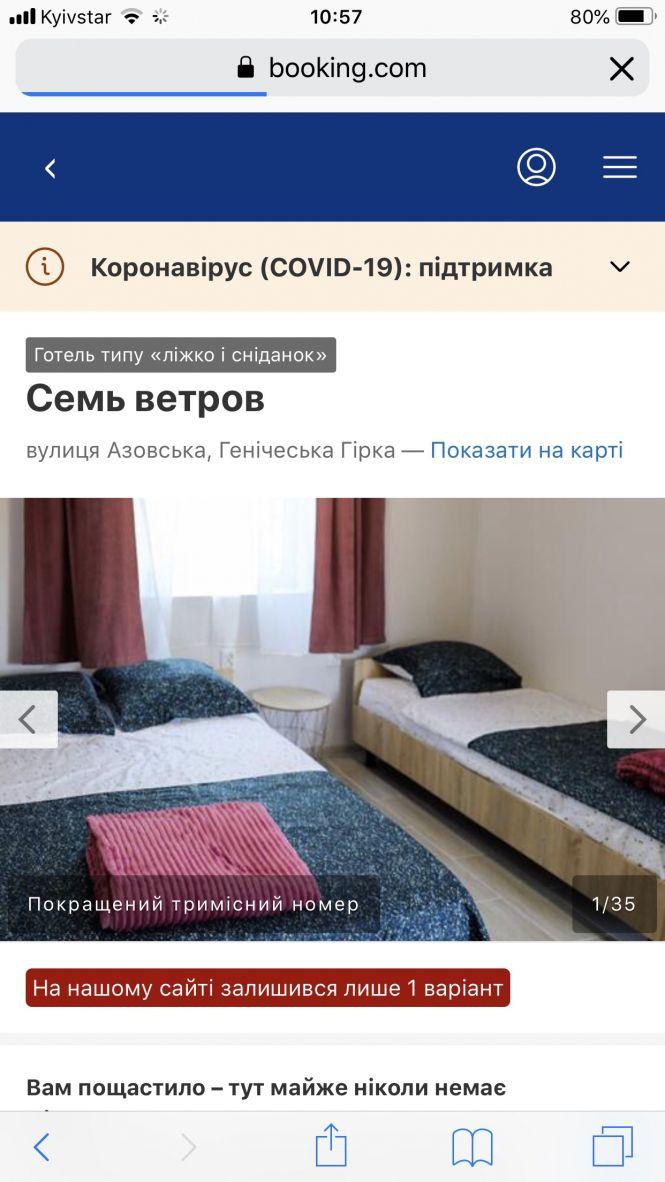665x1182 pixels.
Task: Expand the Коронавірус (COVID-19) support banner
Action: coord(620,267)
